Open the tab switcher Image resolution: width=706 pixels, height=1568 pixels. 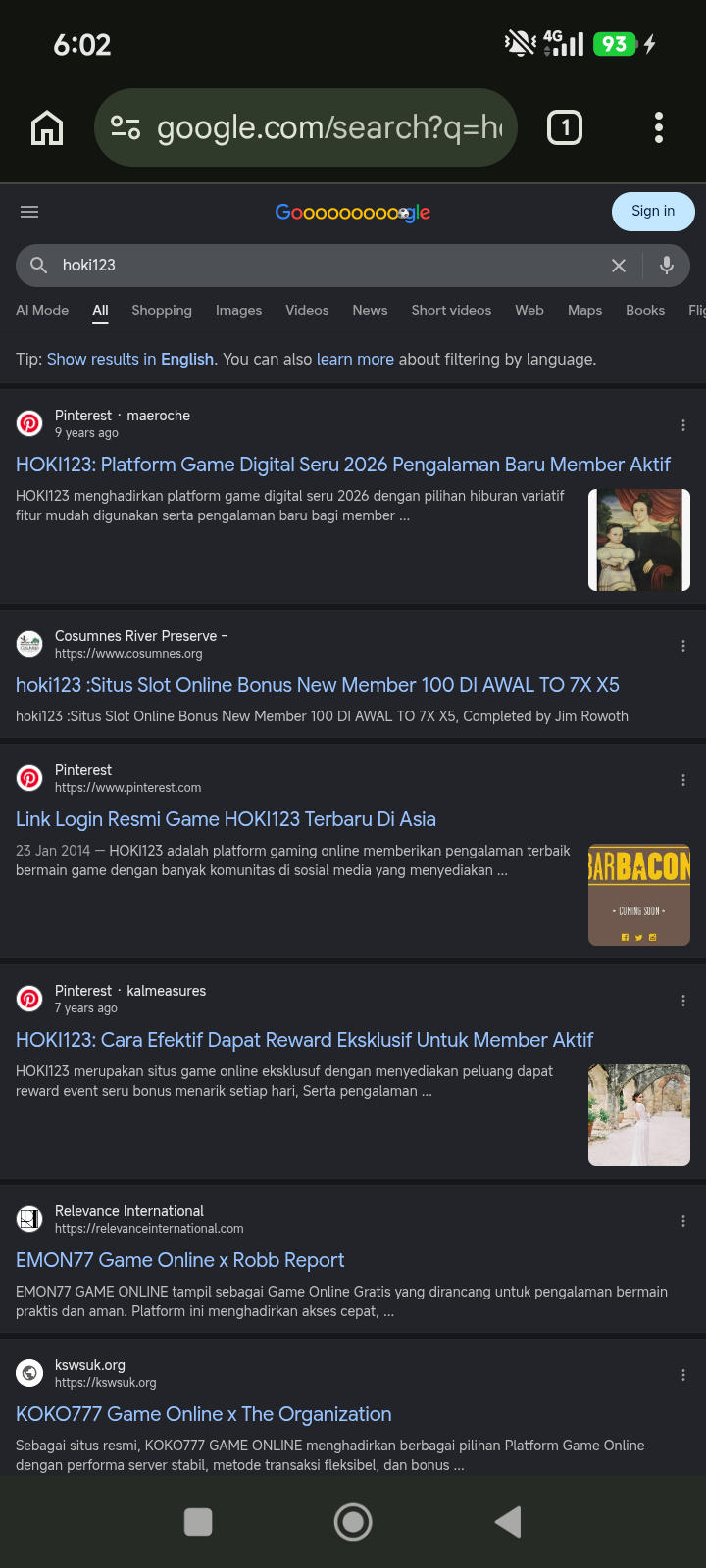[565, 127]
